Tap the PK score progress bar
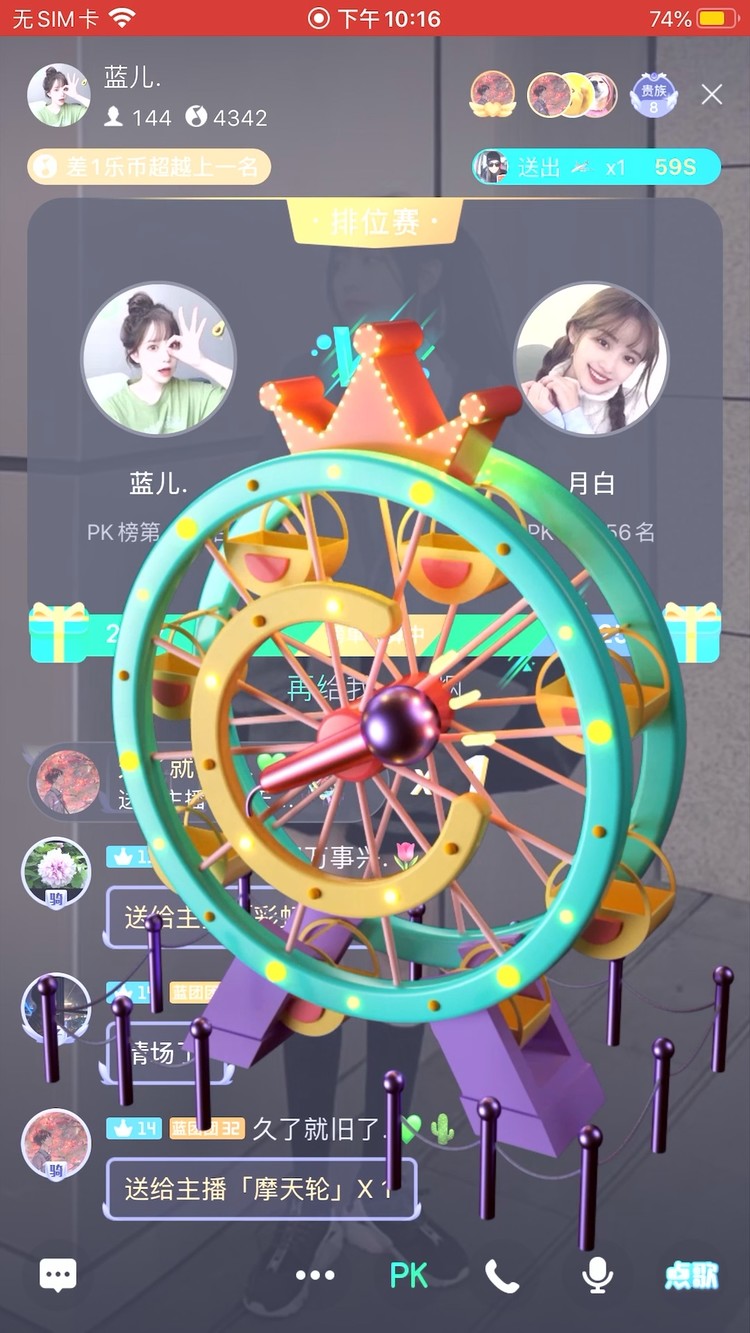 click(x=375, y=630)
